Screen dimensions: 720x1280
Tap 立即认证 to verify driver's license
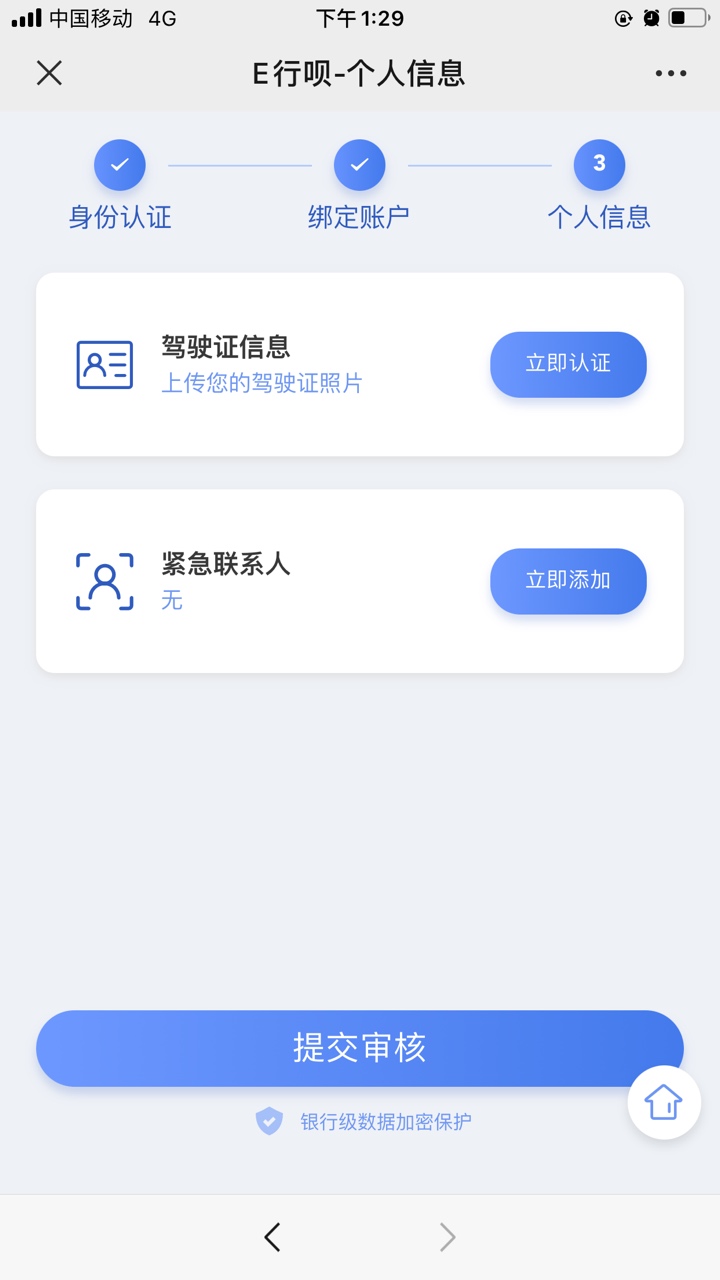[568, 364]
